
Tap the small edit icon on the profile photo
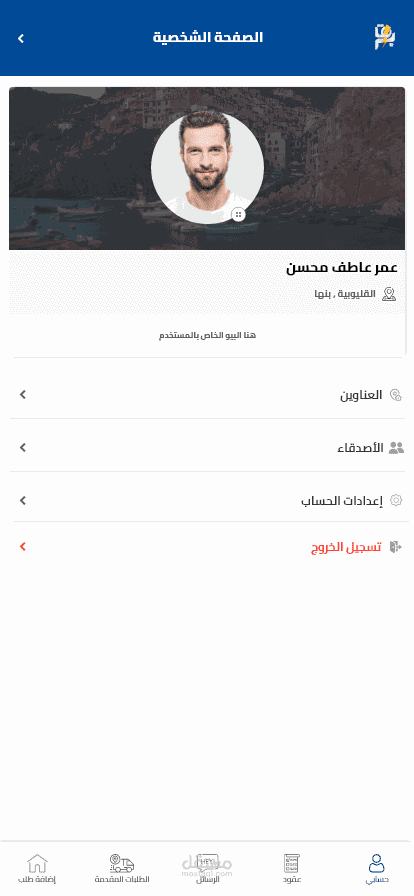click(238, 215)
